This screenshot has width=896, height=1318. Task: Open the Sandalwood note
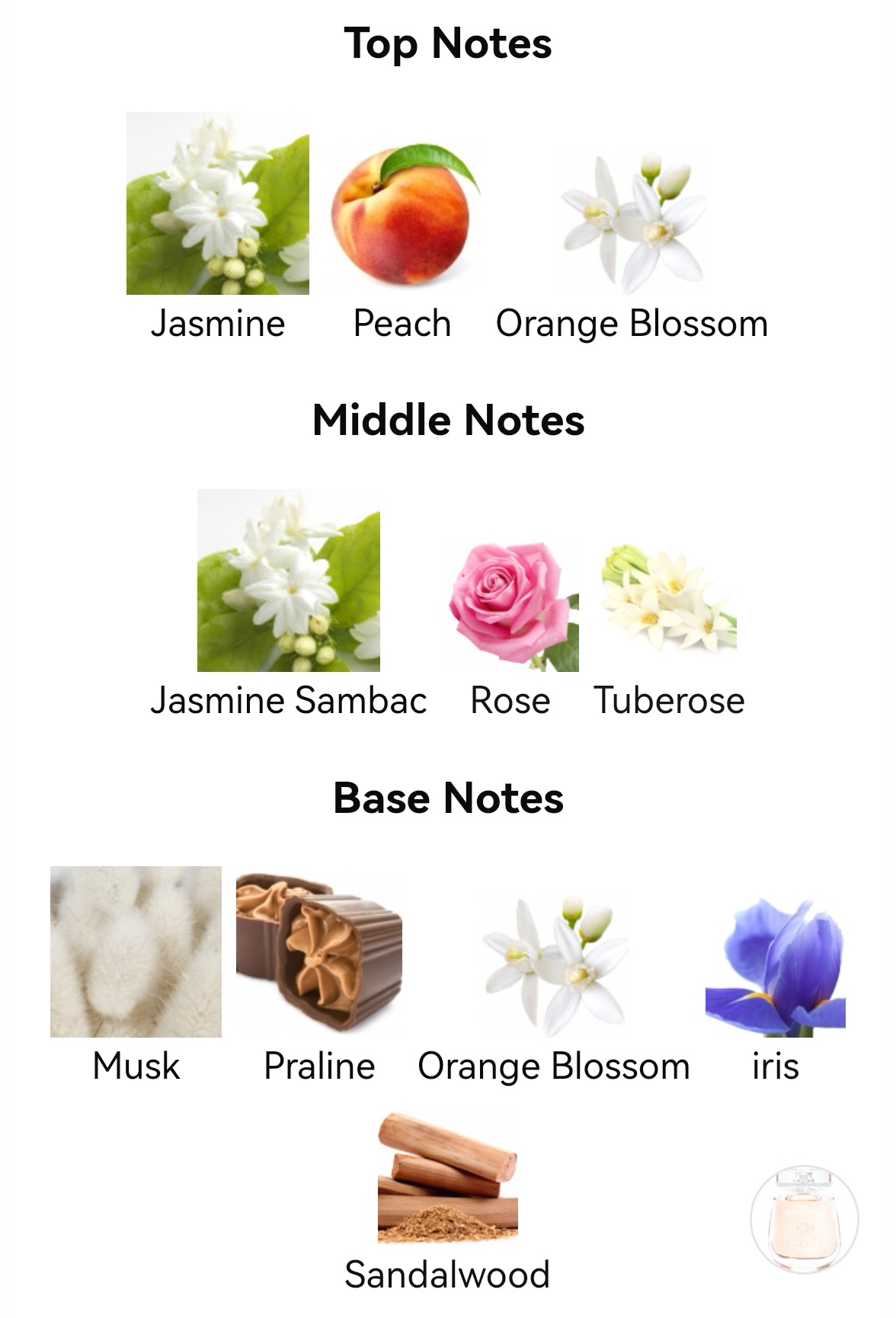pos(447,1177)
